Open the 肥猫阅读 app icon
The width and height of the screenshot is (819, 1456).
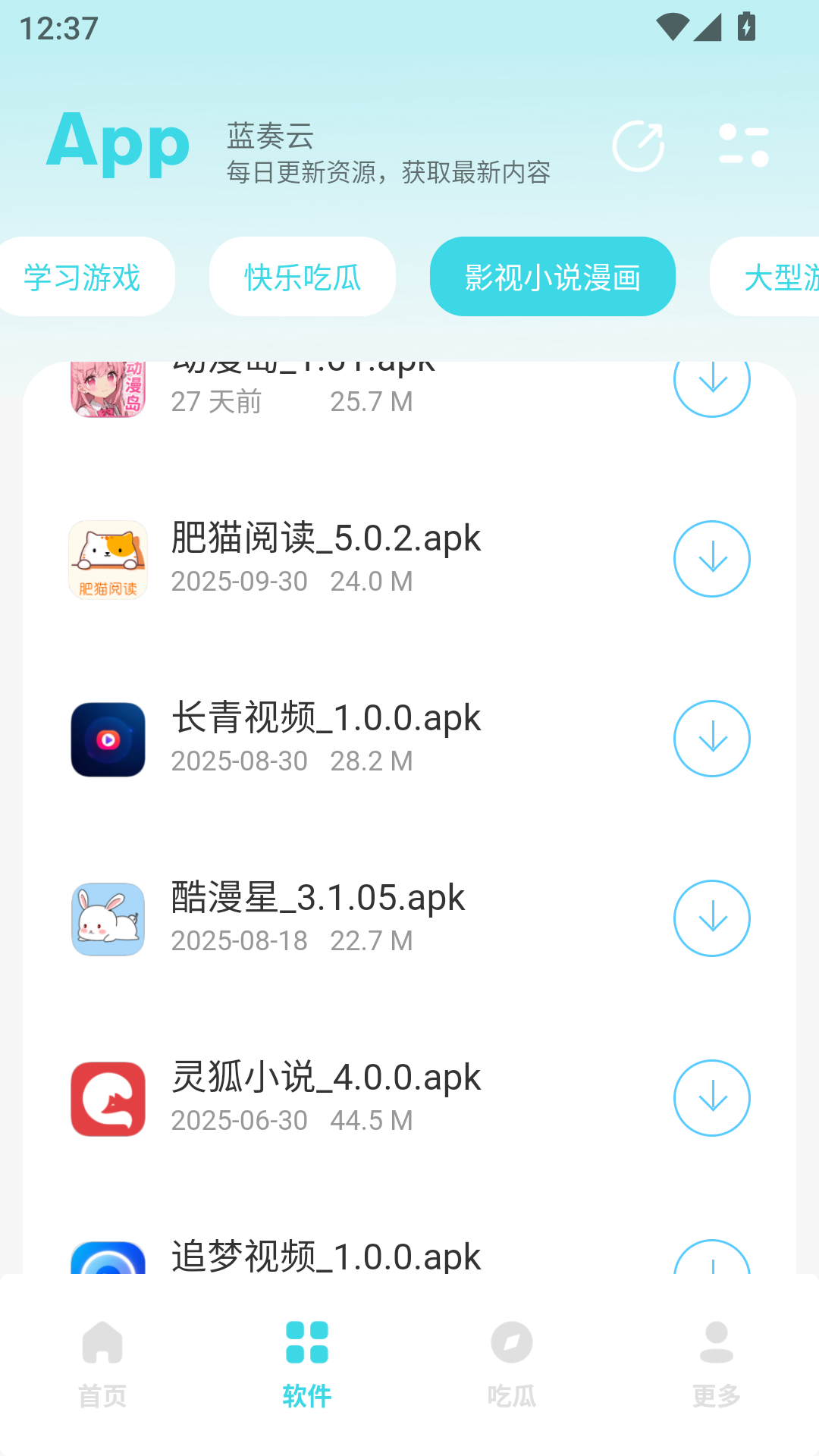[108, 559]
